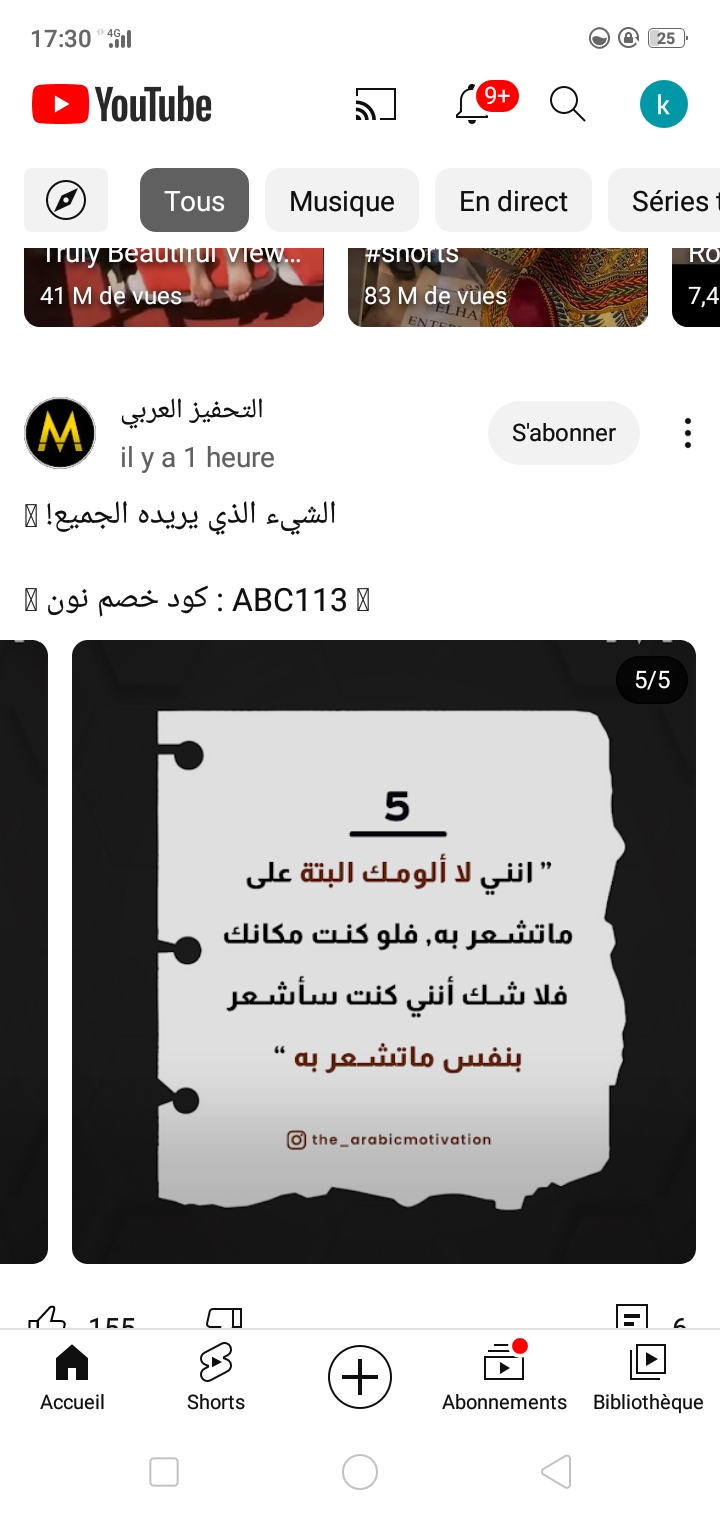Open YouTube search

point(567,104)
